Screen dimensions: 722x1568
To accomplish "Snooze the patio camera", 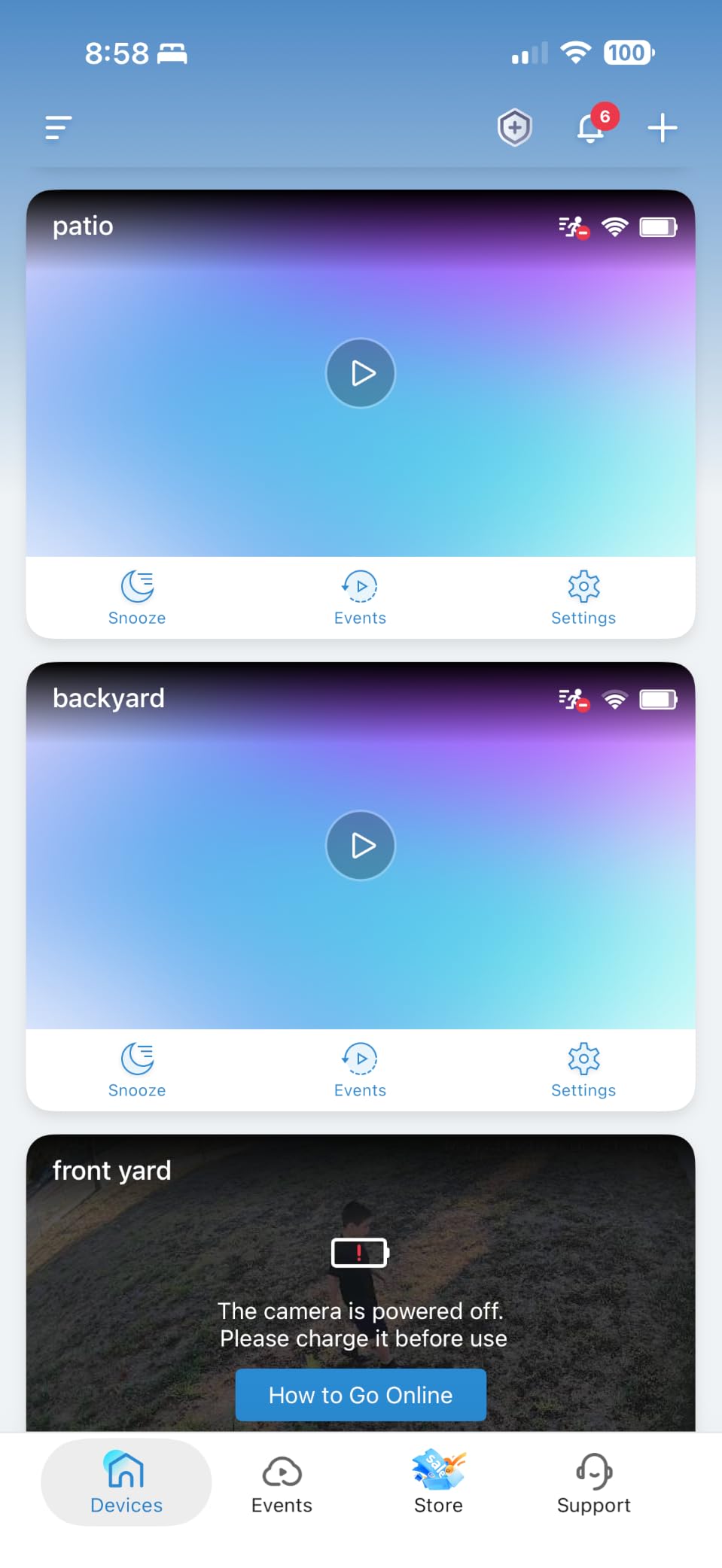I will click(x=137, y=598).
